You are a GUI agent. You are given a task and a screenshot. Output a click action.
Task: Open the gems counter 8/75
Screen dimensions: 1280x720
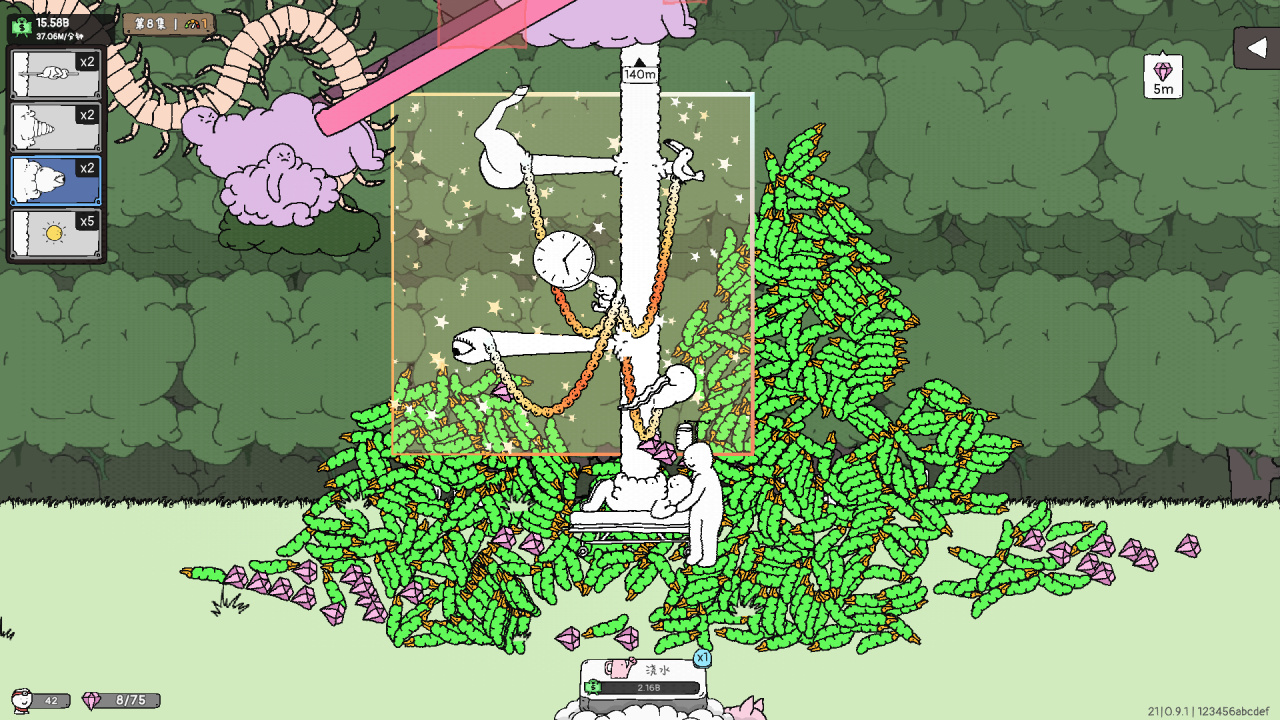point(120,700)
